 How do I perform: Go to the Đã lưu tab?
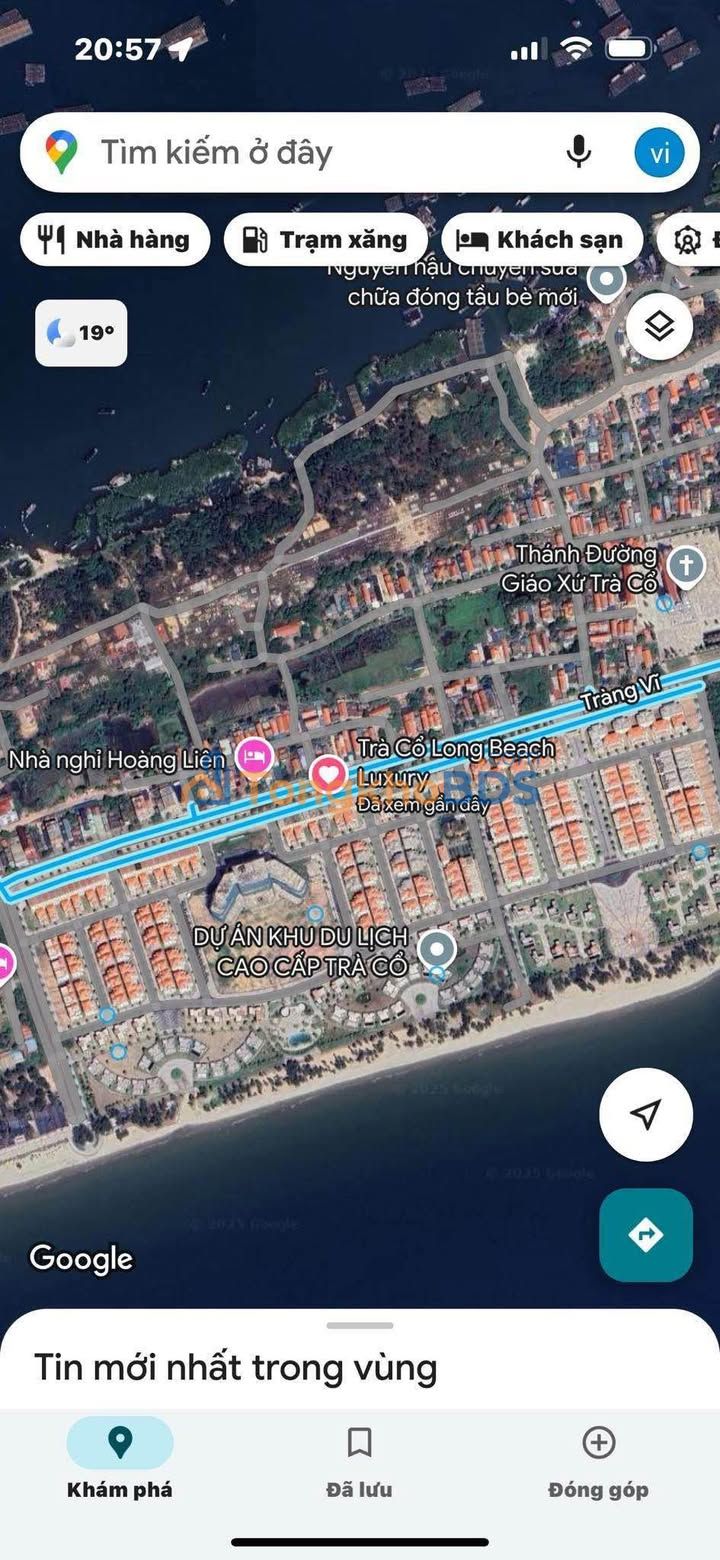pos(359,1462)
